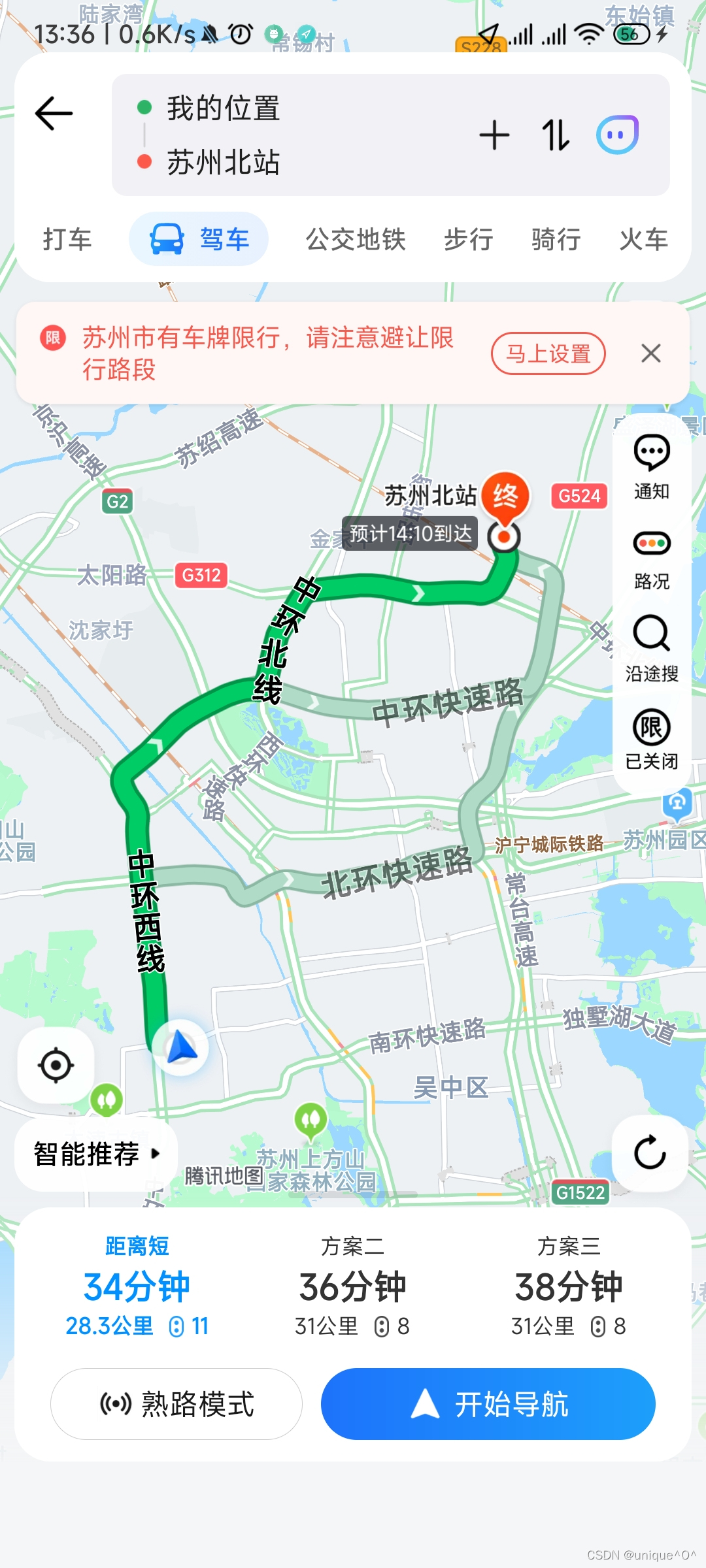Open the 火车 train tab
706x1568 pixels.
(x=643, y=240)
